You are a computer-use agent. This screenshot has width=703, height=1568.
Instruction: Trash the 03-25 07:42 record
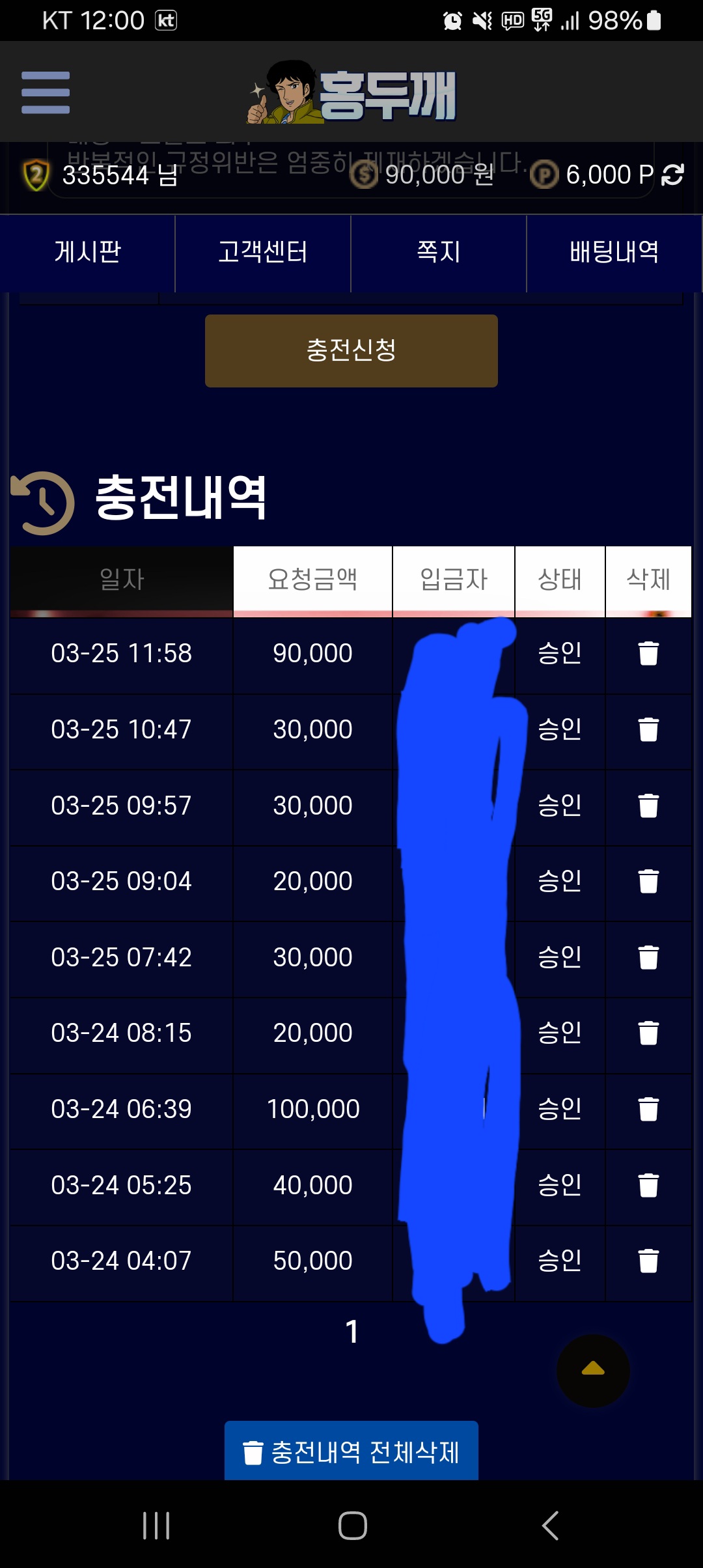point(648,957)
